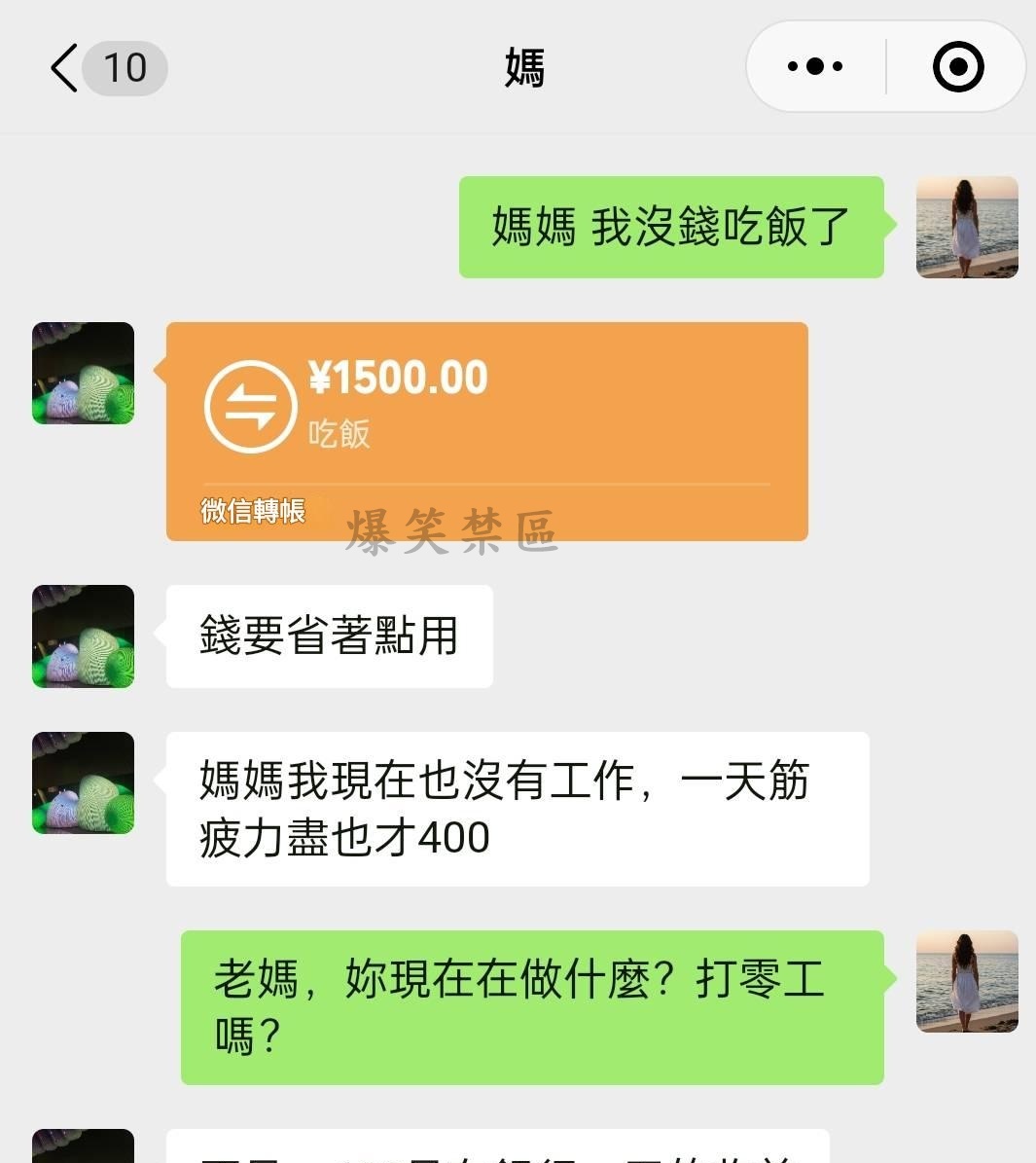Image resolution: width=1036 pixels, height=1163 pixels.
Task: Close the mini program with the circle button
Action: click(957, 67)
